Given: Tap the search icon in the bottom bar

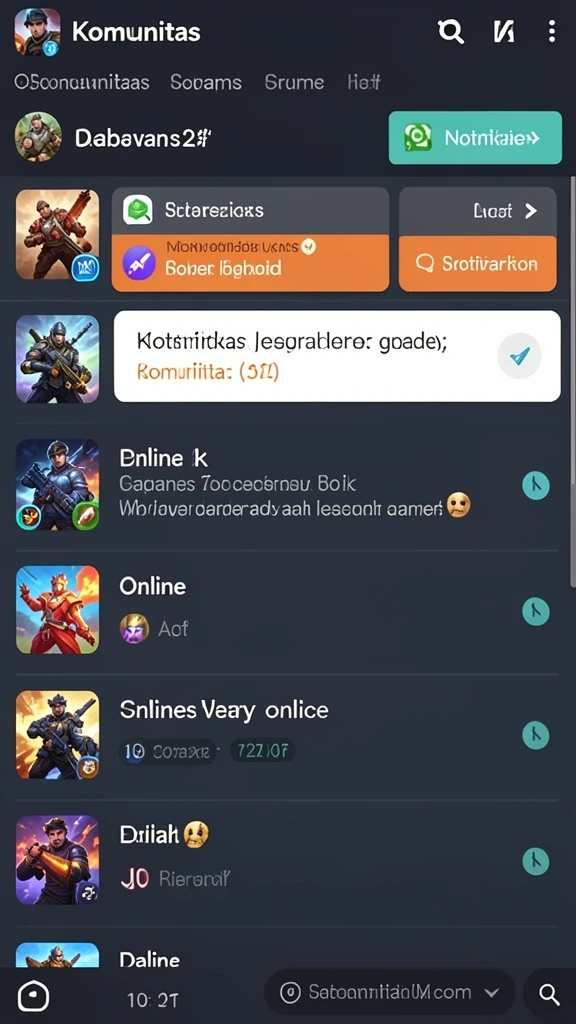Looking at the screenshot, I should click(x=549, y=995).
